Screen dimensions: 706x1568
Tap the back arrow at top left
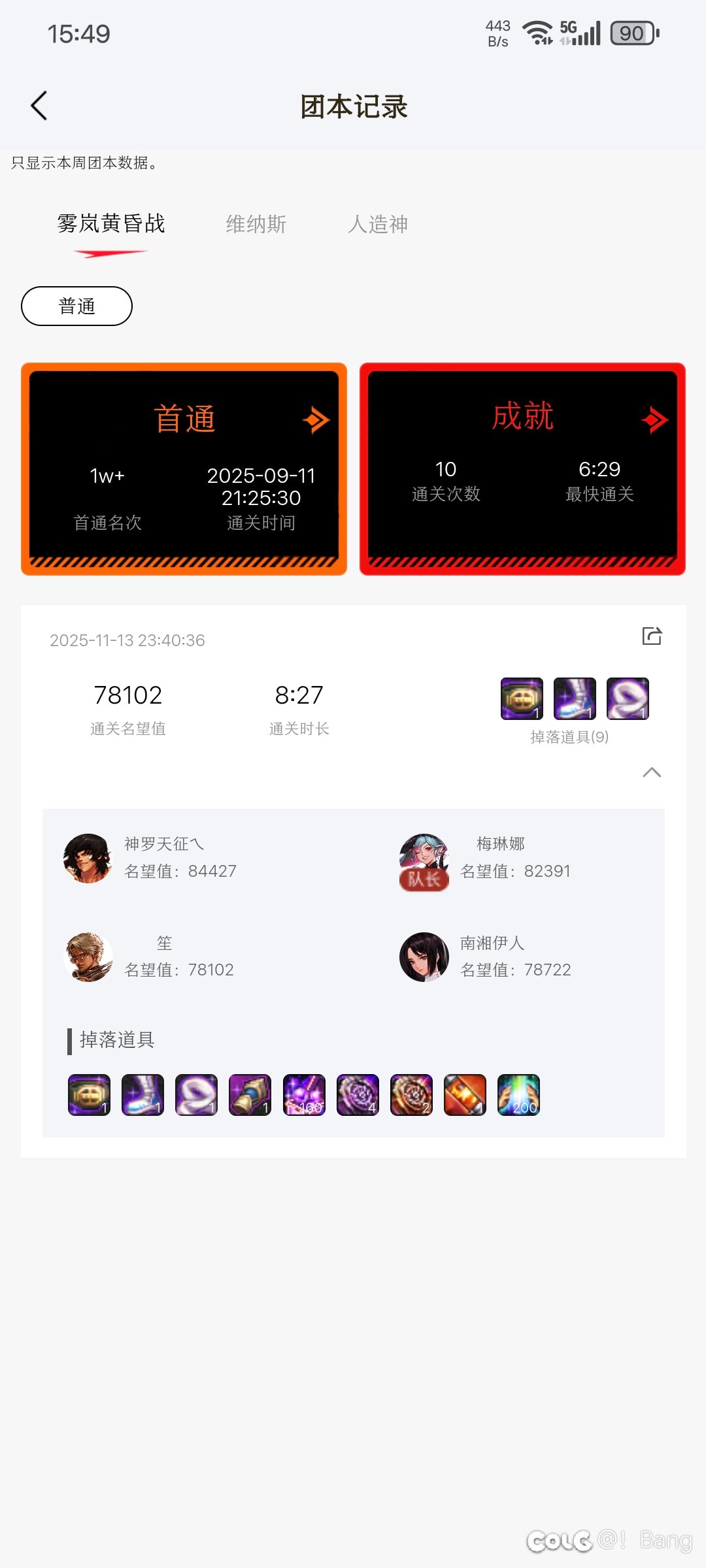(x=39, y=105)
